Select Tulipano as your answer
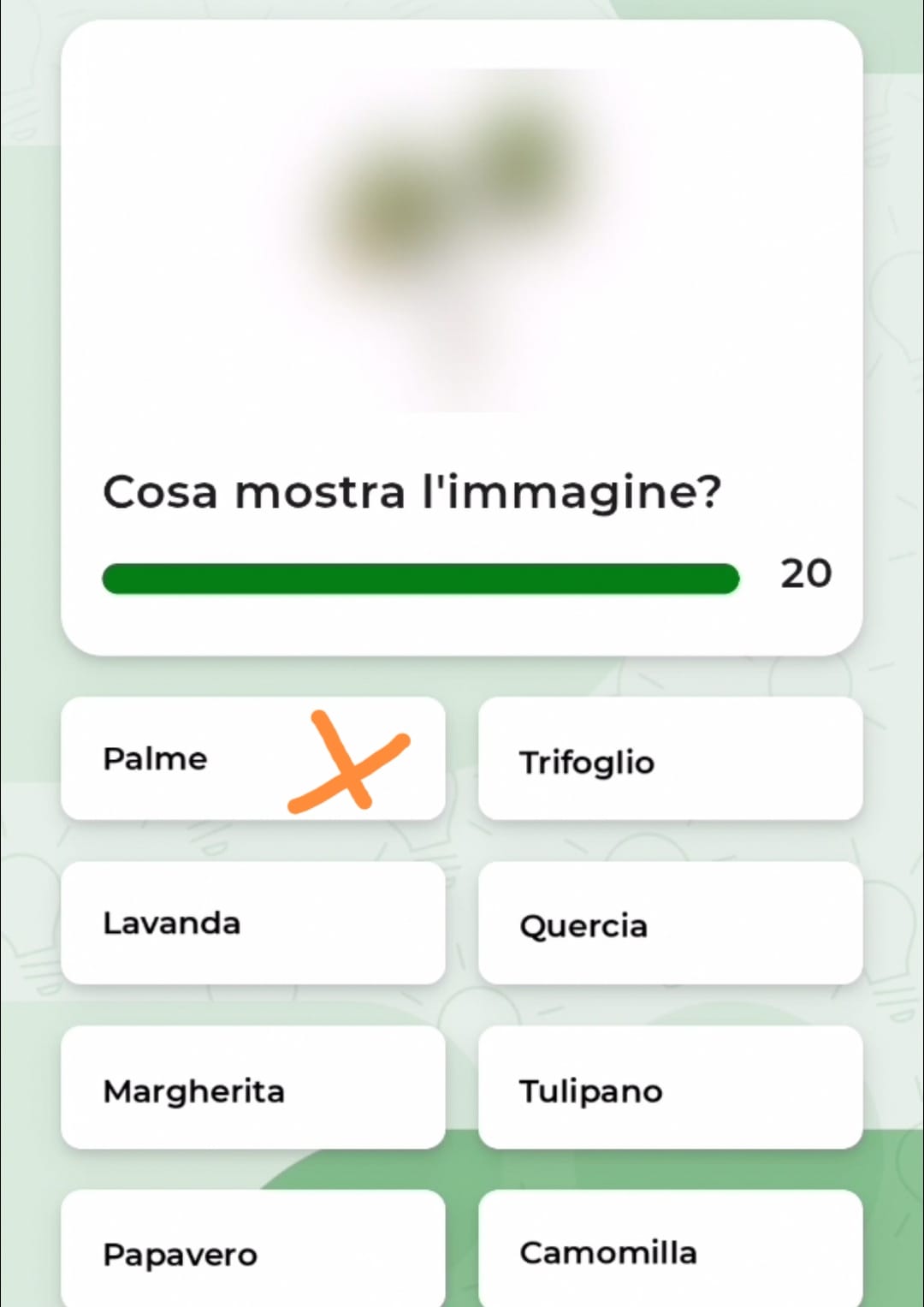This screenshot has height=1307, width=924. [x=670, y=1087]
